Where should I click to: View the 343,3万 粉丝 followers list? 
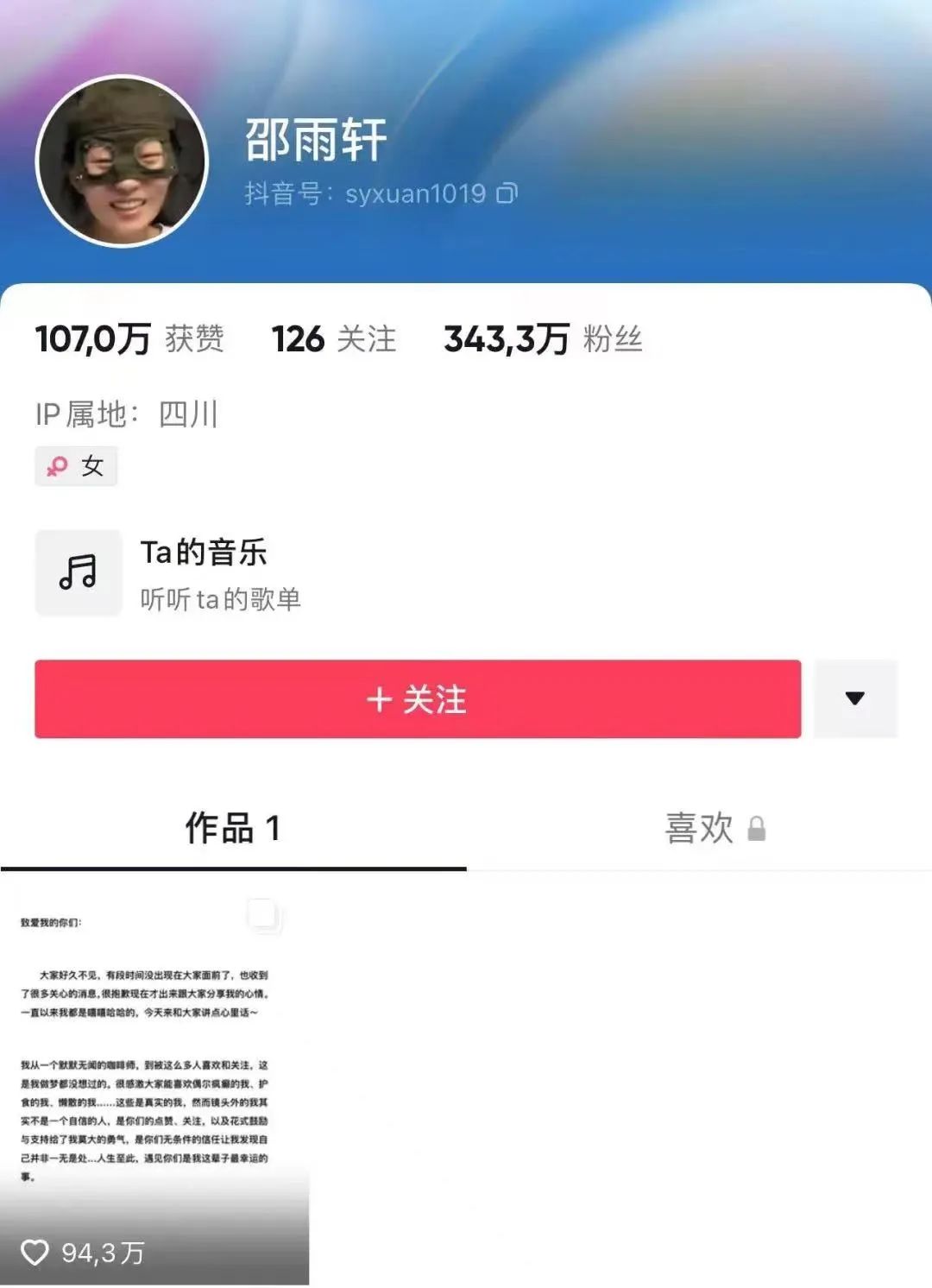542,339
